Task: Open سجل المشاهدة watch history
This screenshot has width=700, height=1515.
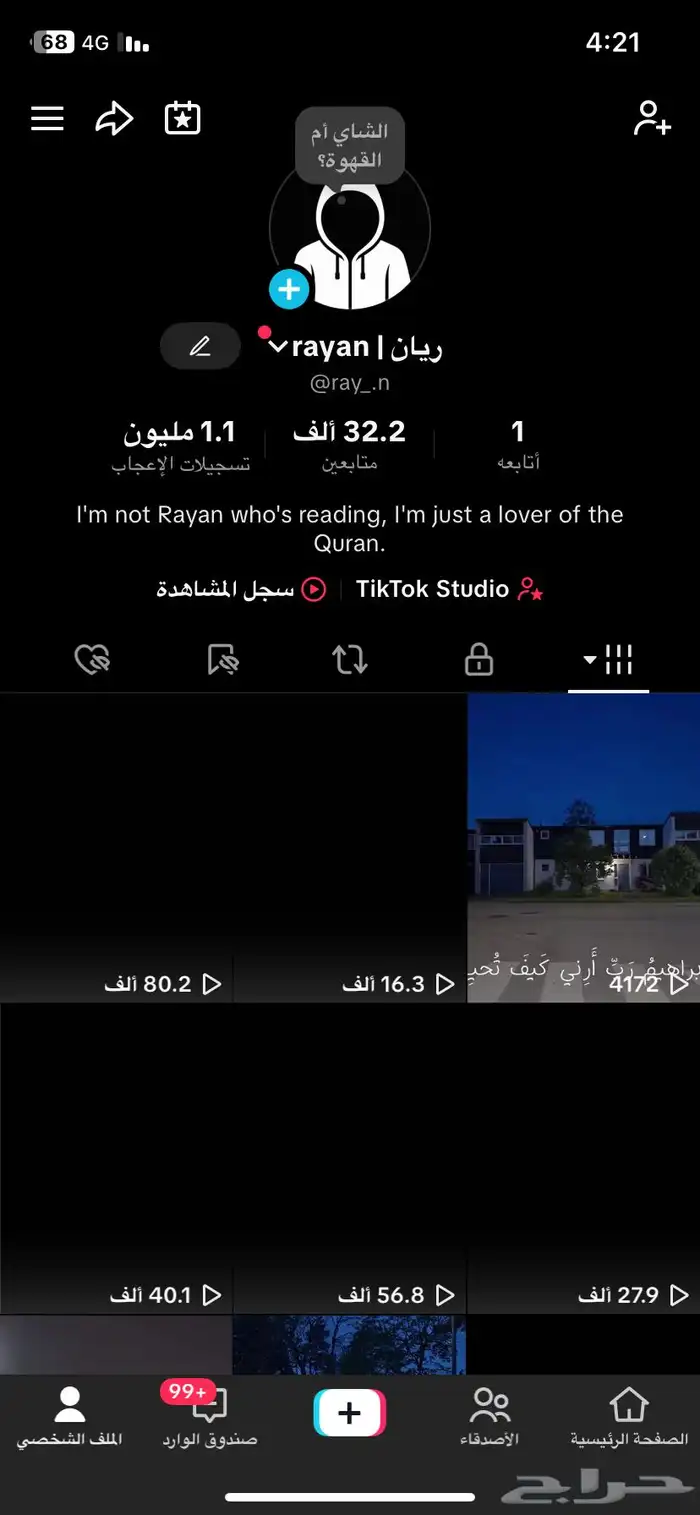Action: (x=241, y=589)
